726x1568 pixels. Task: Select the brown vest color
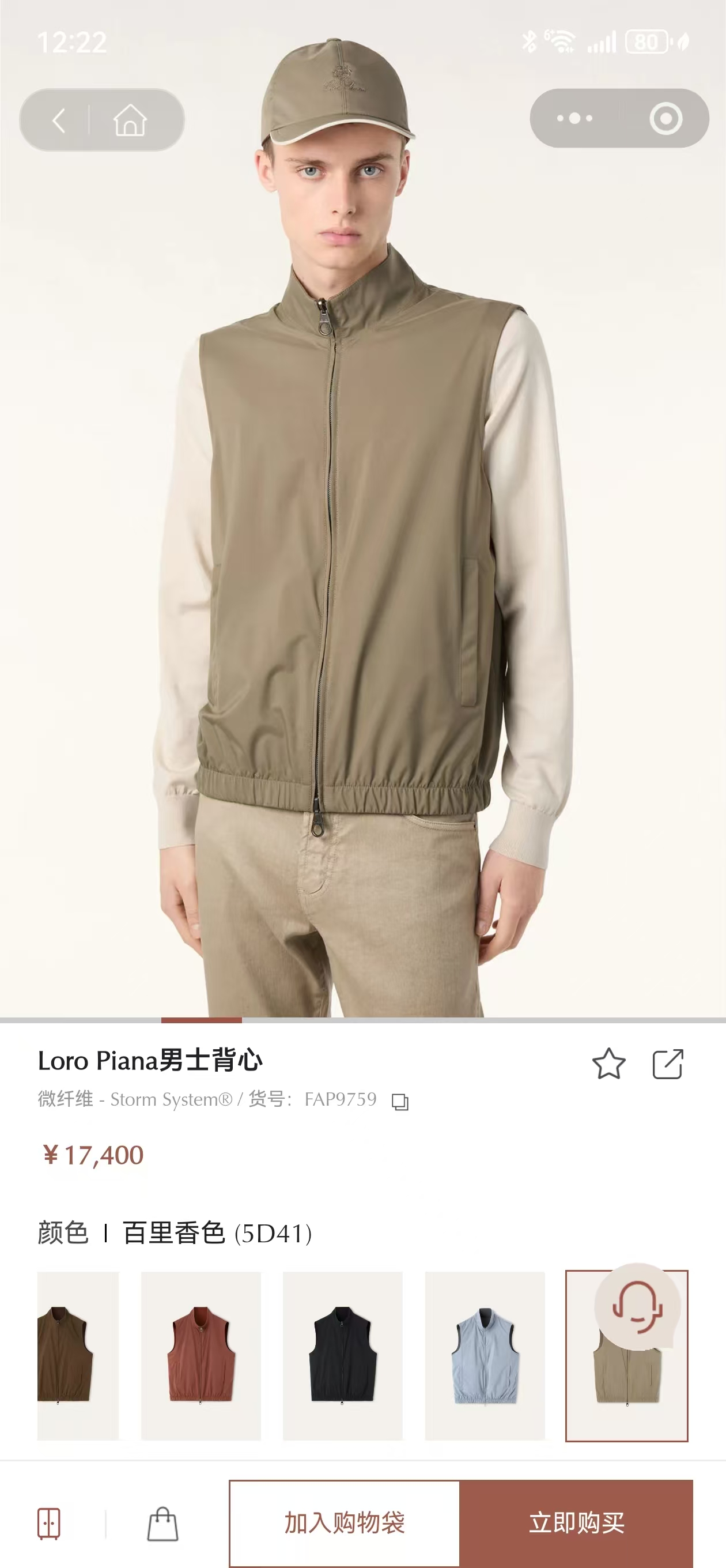click(78, 1355)
